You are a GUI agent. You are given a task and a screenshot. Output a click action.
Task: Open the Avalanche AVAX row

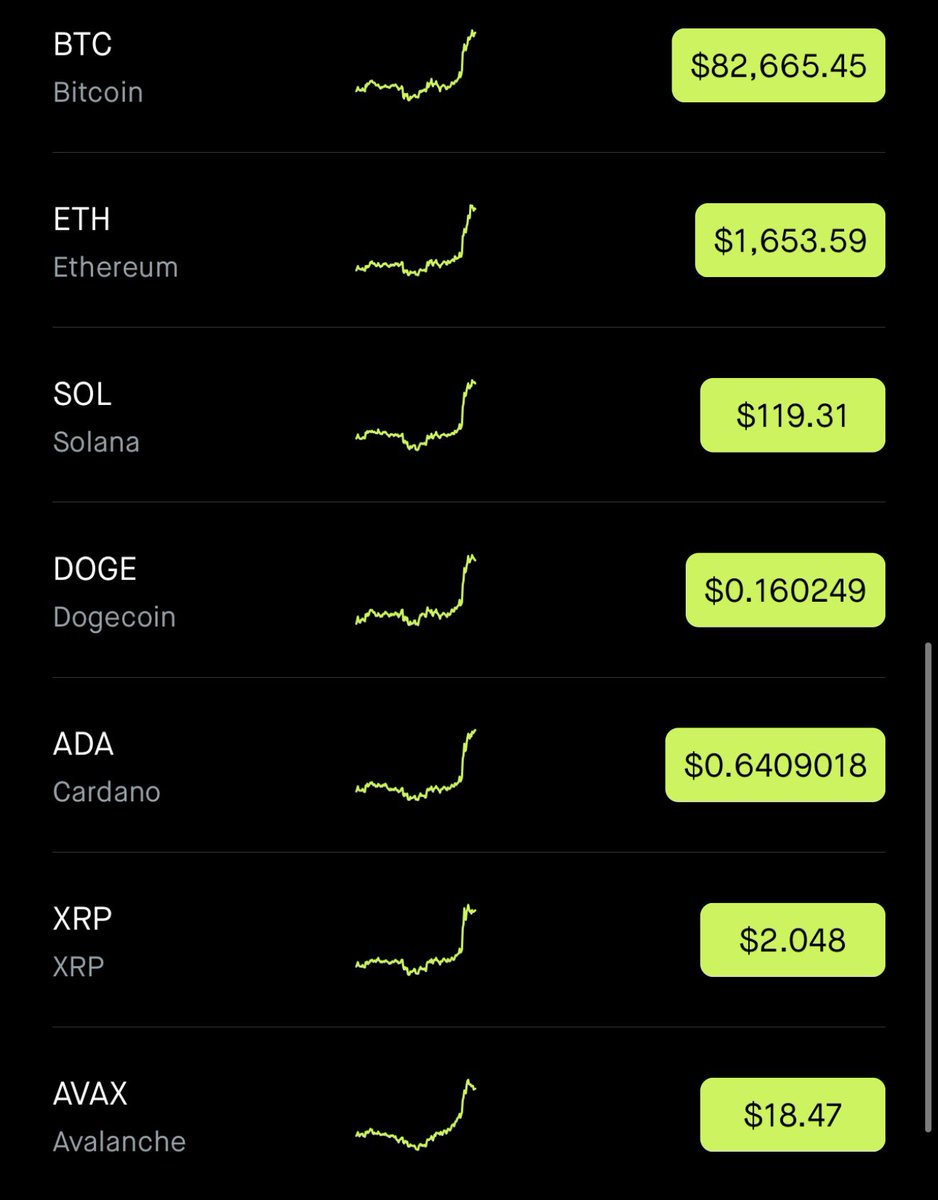119,1116
